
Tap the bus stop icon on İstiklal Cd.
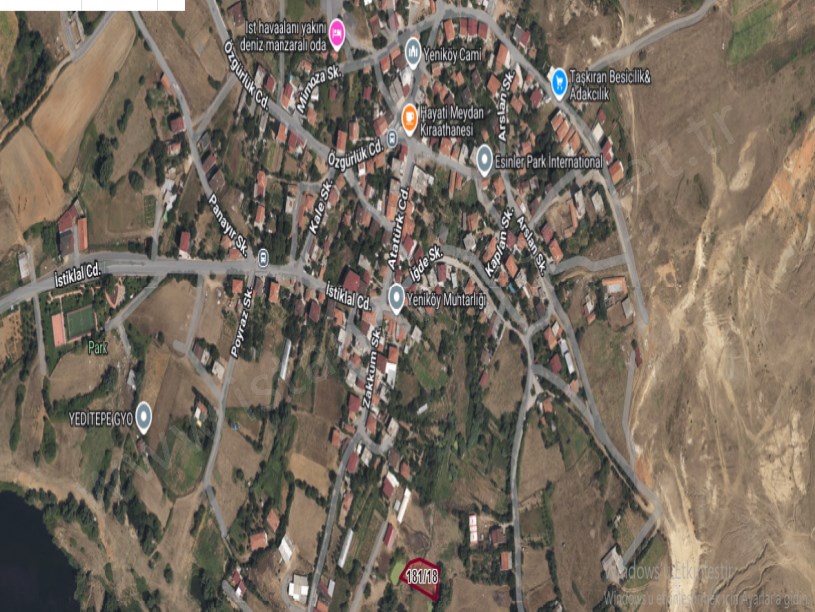coord(262,256)
